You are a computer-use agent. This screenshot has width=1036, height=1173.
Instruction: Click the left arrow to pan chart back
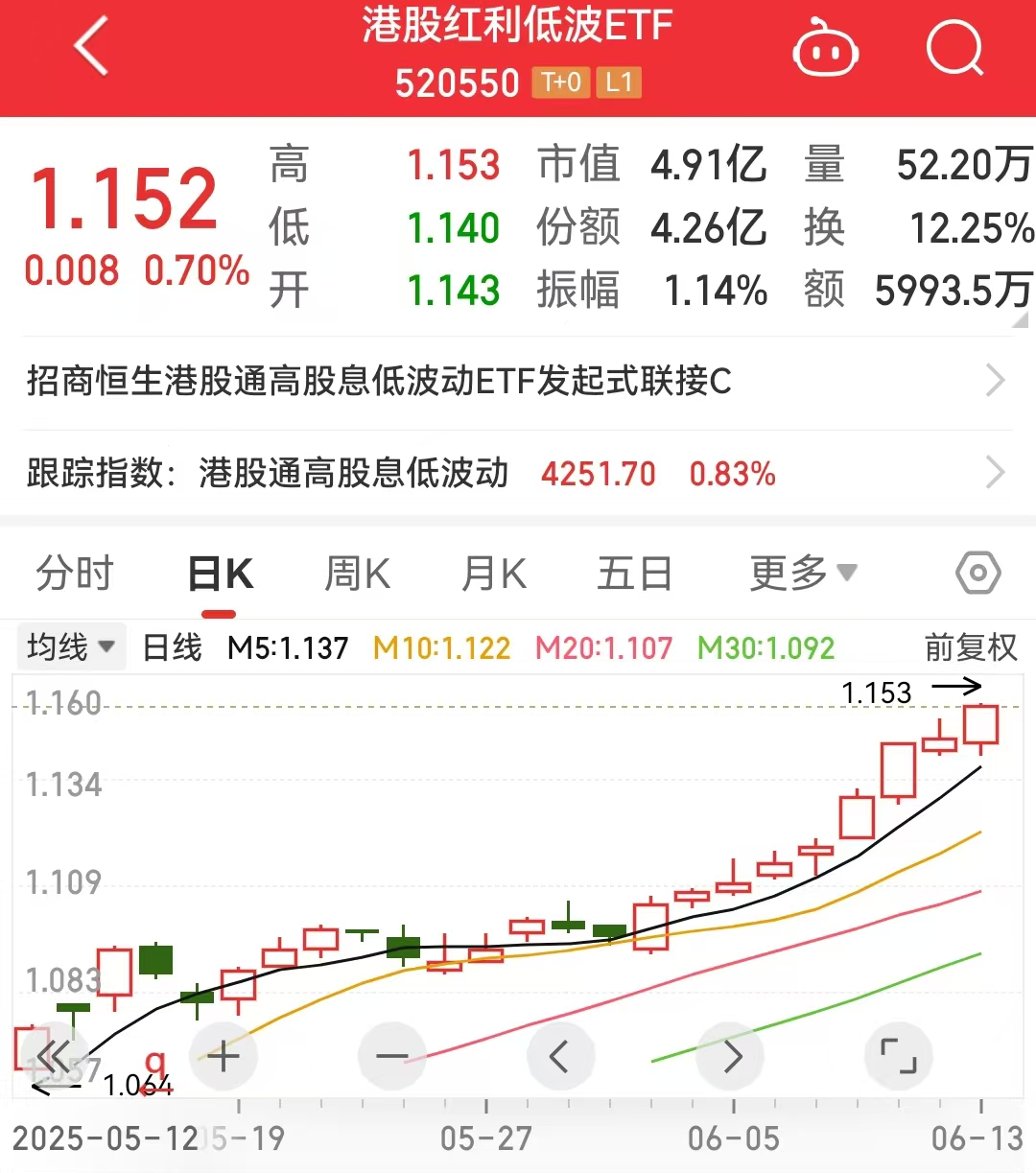coord(560,1055)
